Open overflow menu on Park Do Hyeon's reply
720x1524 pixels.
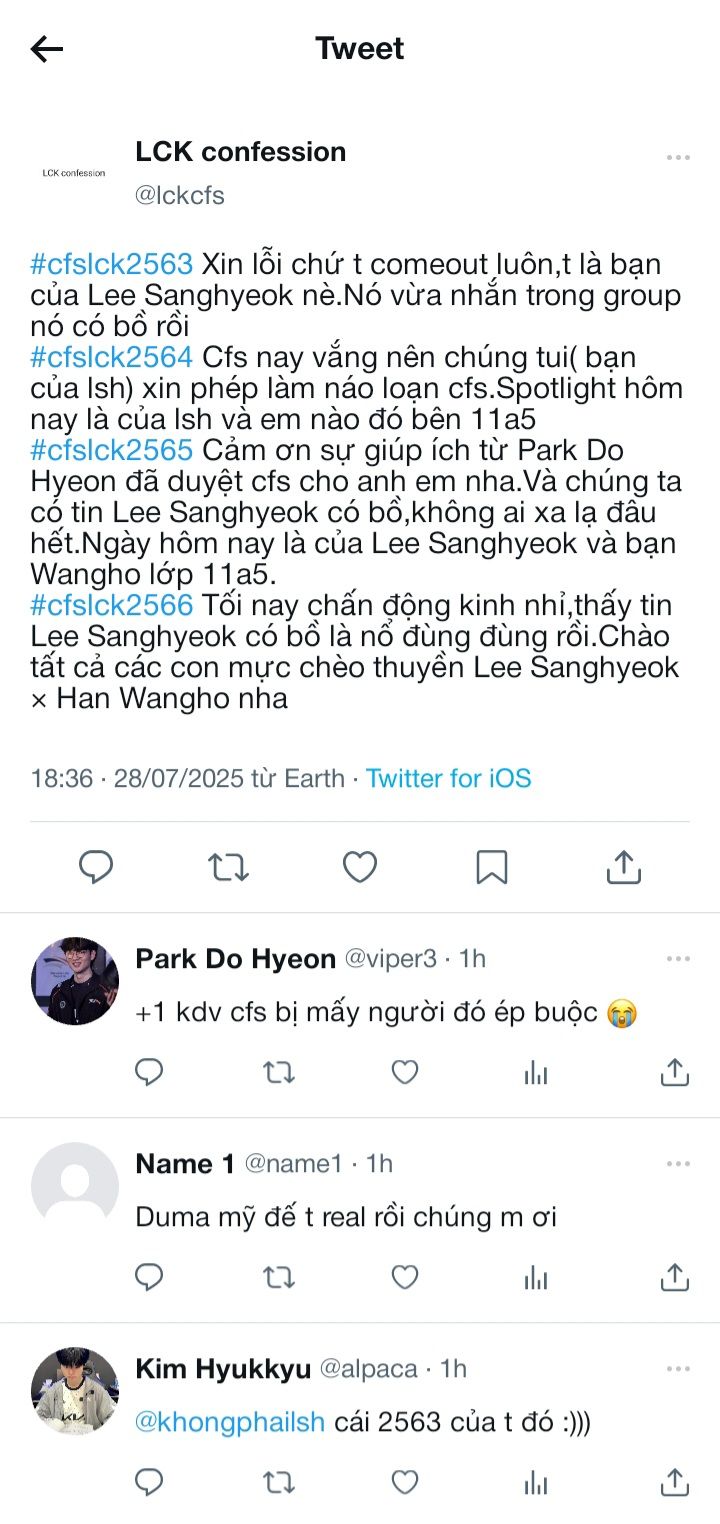point(678,959)
